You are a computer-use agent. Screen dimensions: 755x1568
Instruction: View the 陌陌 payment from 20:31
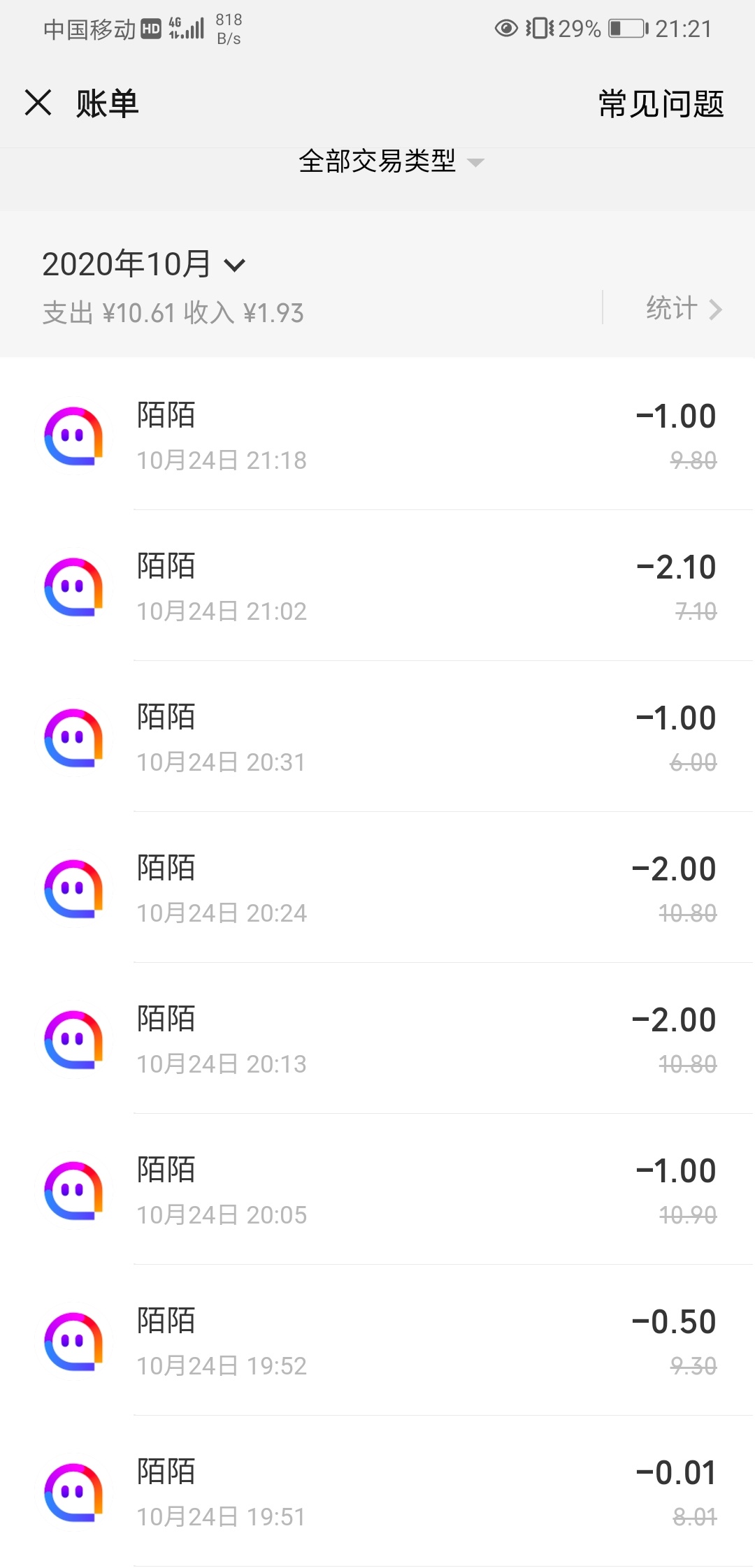(x=377, y=736)
